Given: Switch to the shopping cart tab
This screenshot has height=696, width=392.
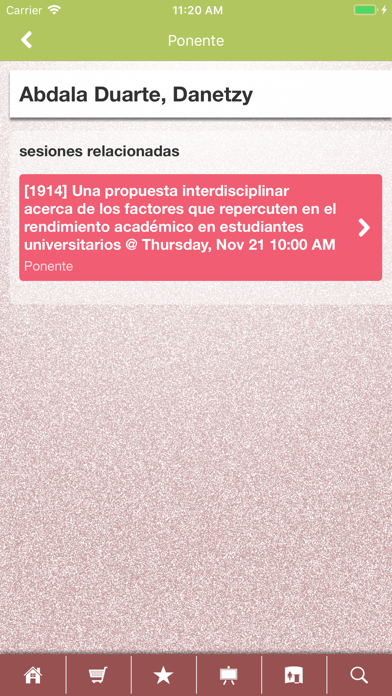Looking at the screenshot, I should 98,675.
